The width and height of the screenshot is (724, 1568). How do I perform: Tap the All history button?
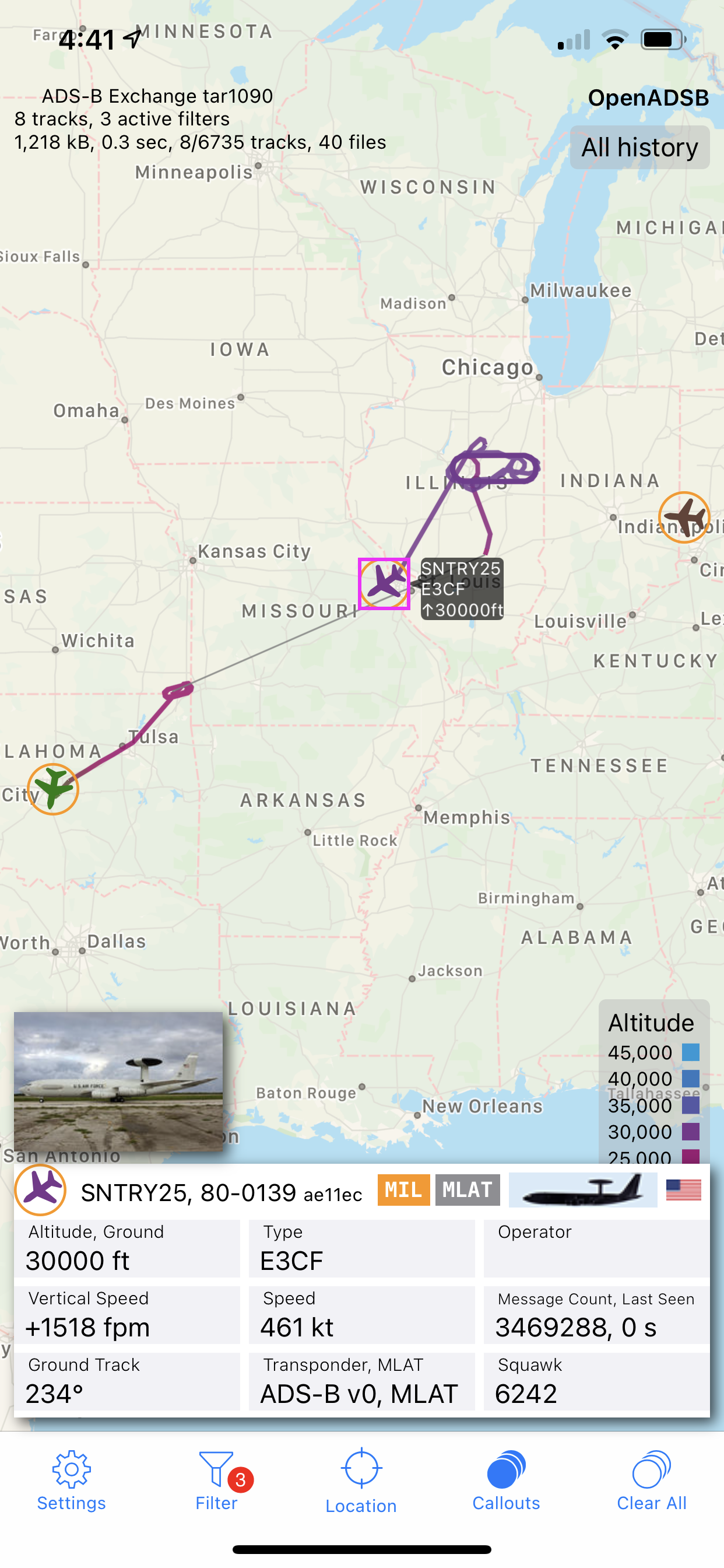point(639,148)
